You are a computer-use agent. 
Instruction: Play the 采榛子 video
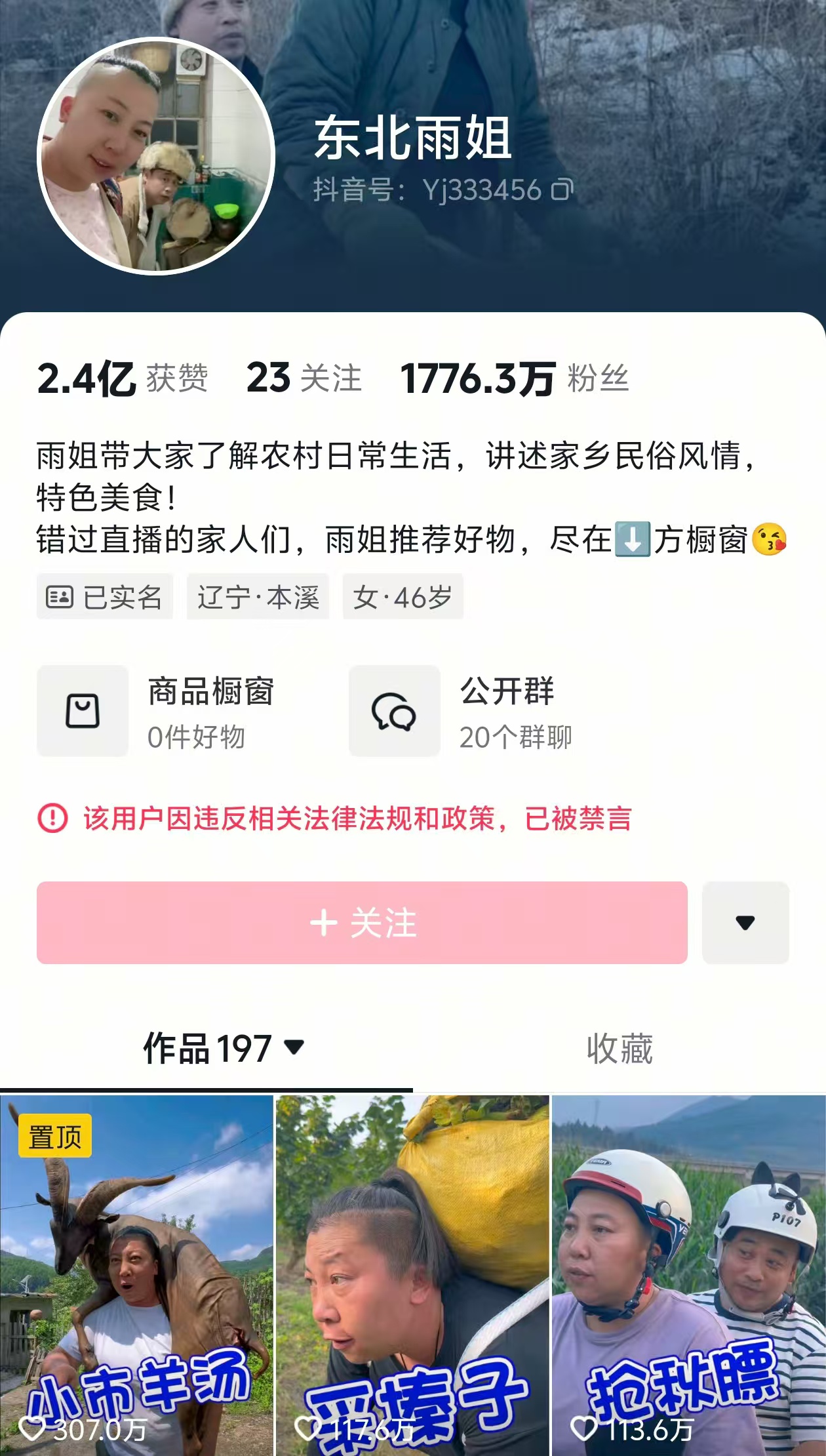(x=412, y=1276)
